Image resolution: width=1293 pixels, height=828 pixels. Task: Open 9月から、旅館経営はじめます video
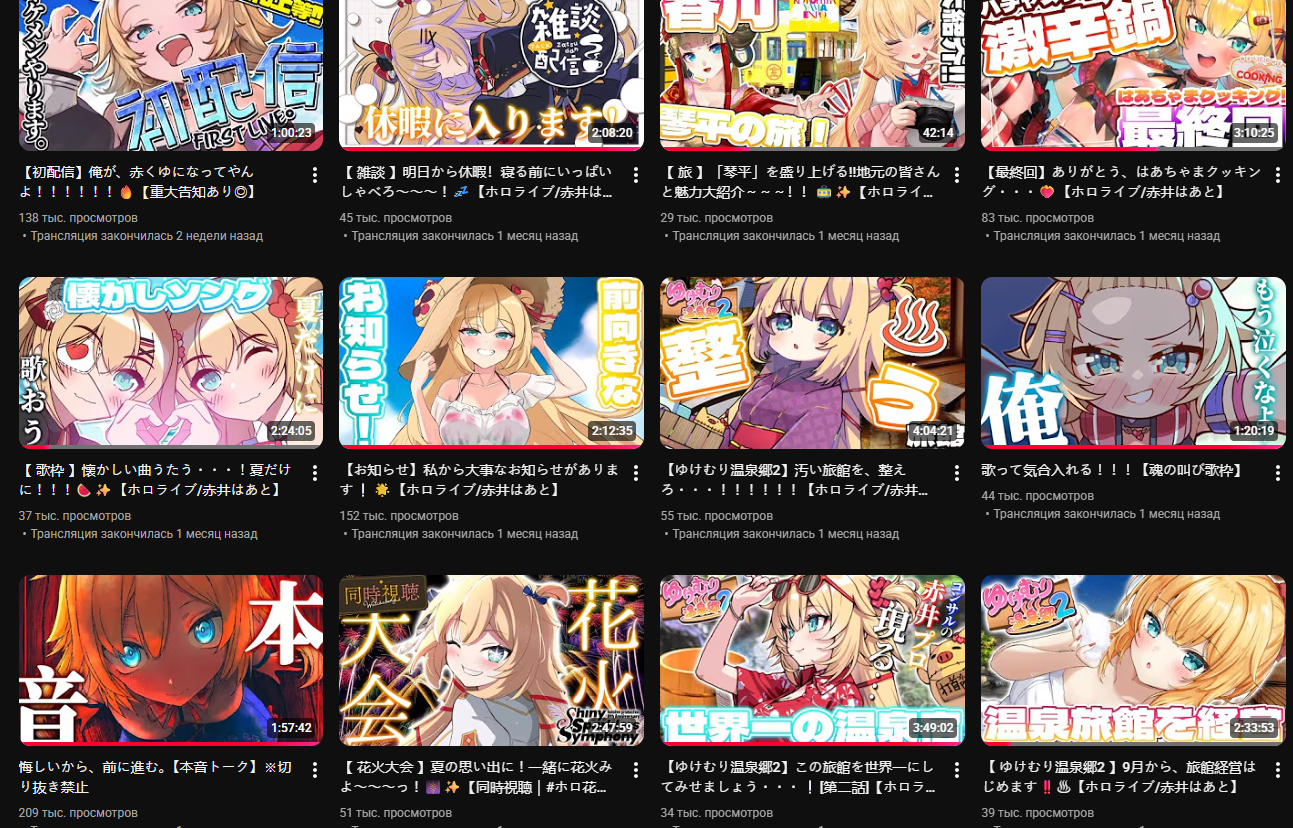[x=1133, y=660]
